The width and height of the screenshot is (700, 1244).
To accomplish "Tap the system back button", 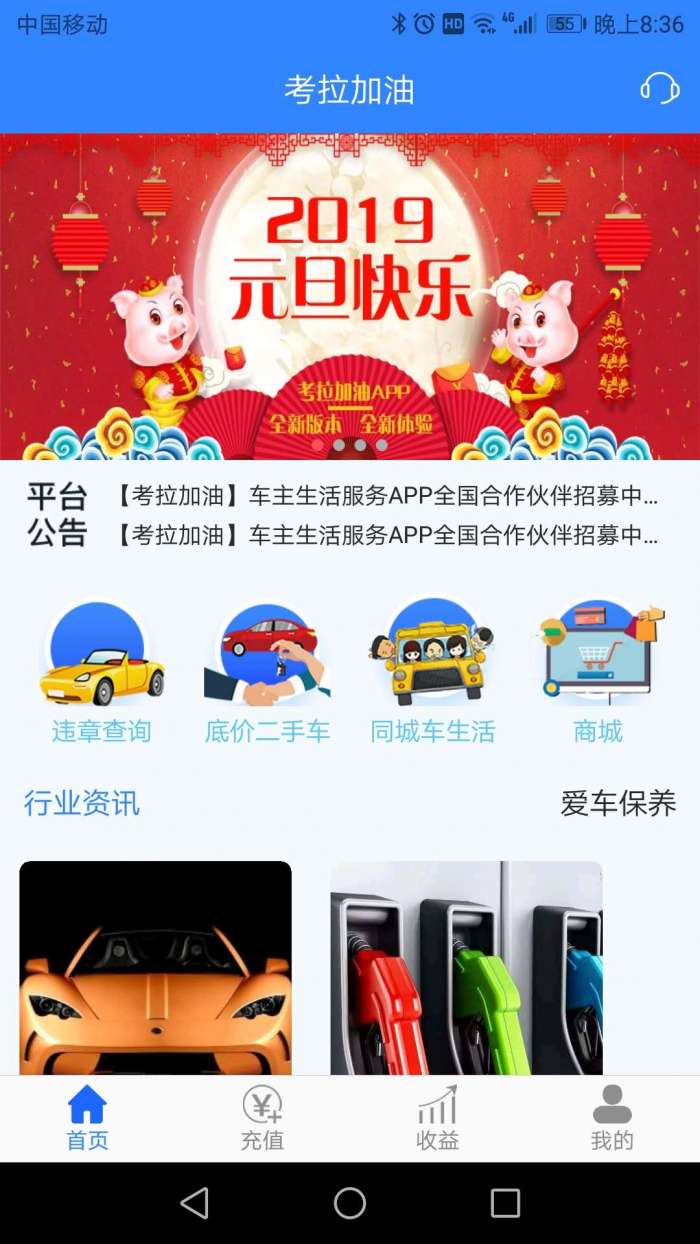I will pyautogui.click(x=195, y=1203).
